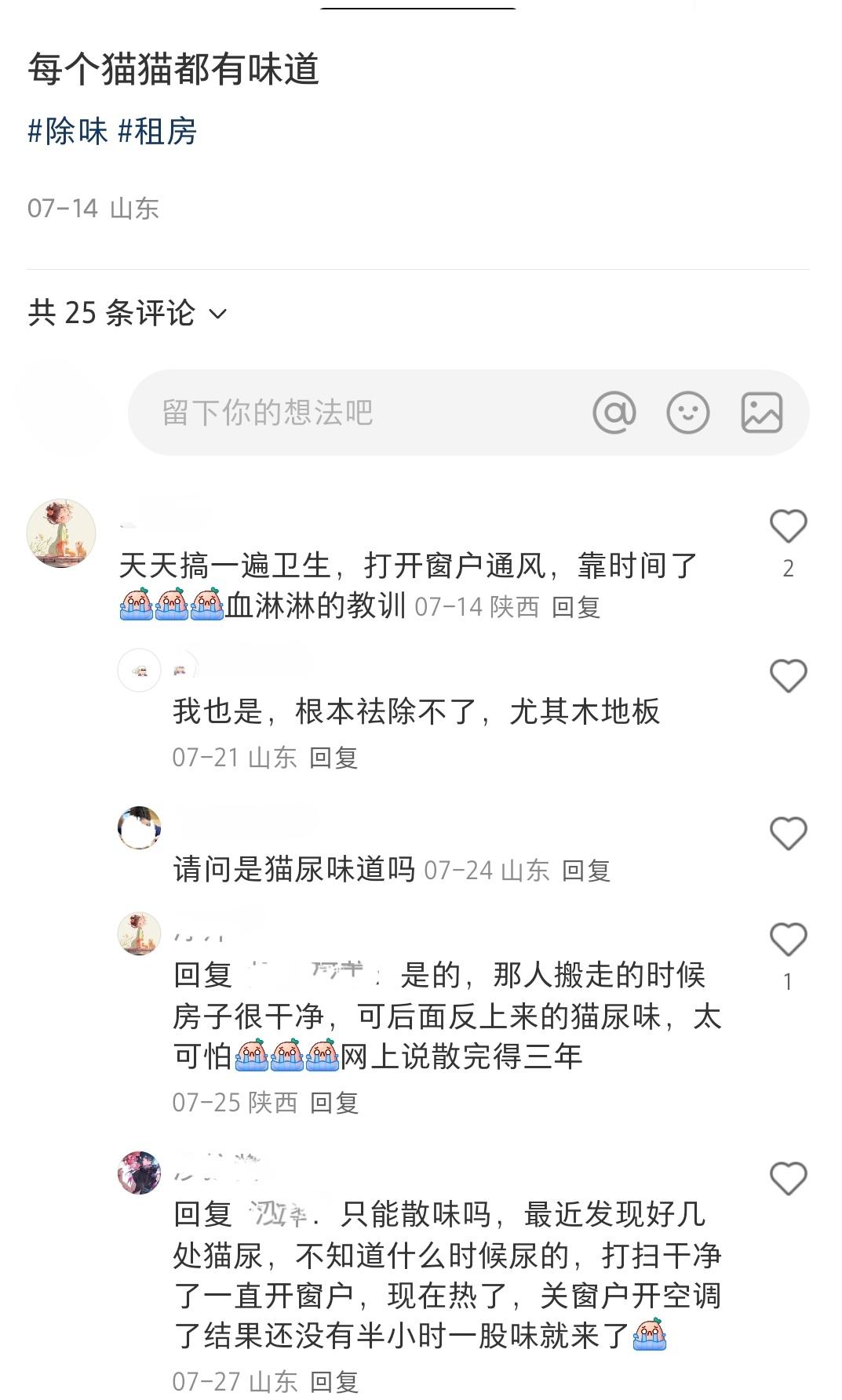Open the #除味 hashtag
This screenshot has width=842, height=1400.
pos(67,131)
